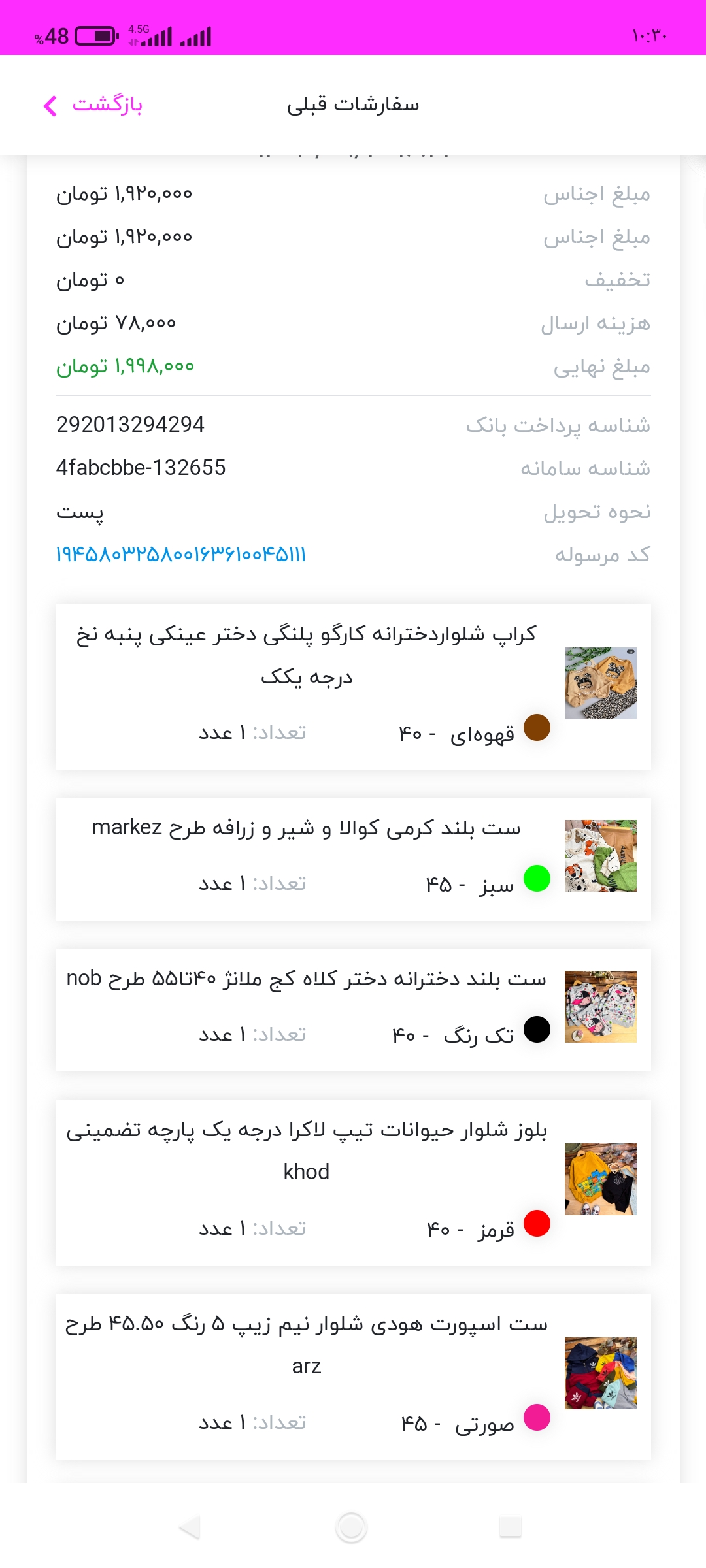Open the nob girls' long set card
Screen dimensions: 706x1568
pyautogui.click(x=353, y=1010)
